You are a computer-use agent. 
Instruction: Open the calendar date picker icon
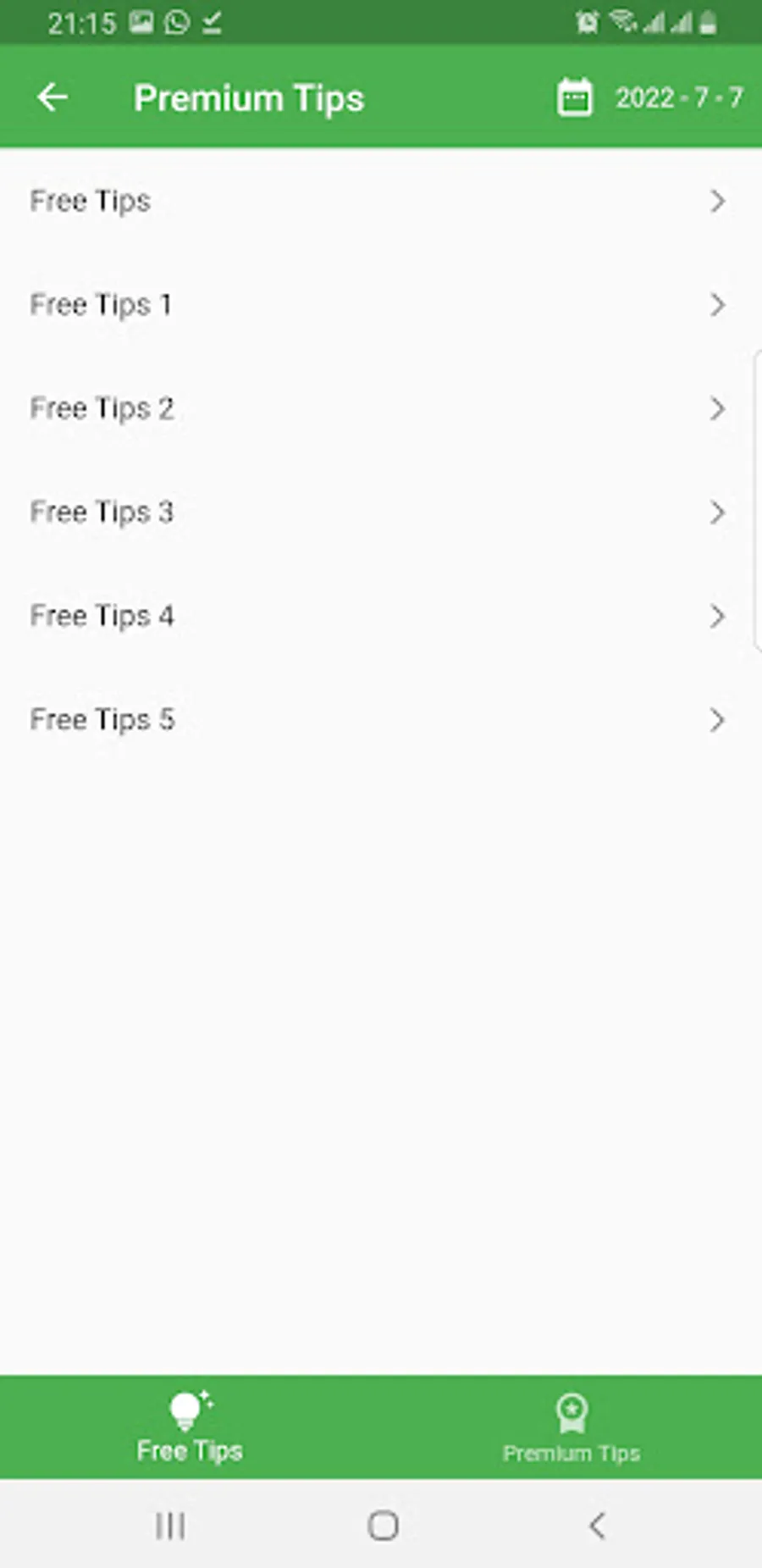coord(575,97)
